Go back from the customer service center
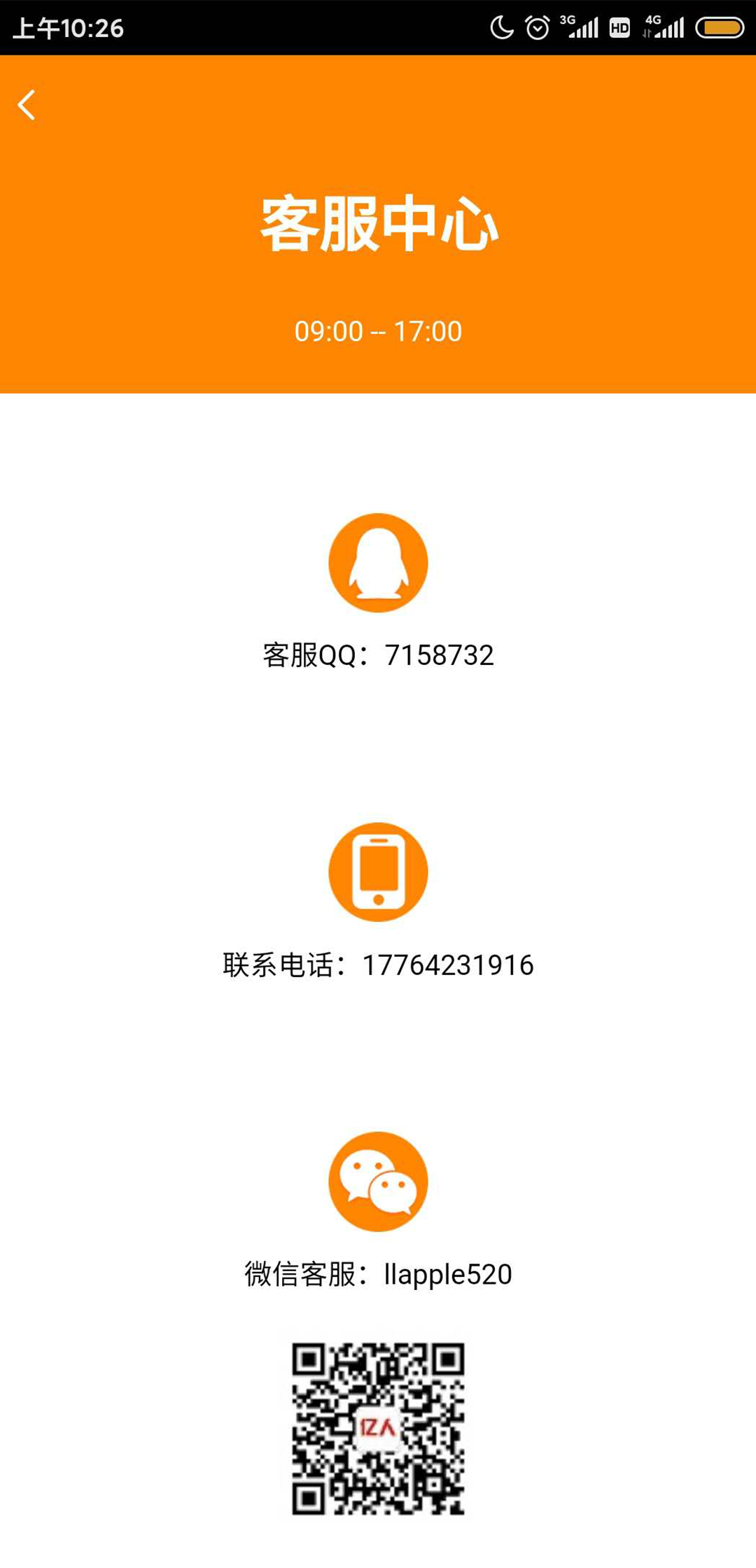756x1568 pixels. coord(27,105)
